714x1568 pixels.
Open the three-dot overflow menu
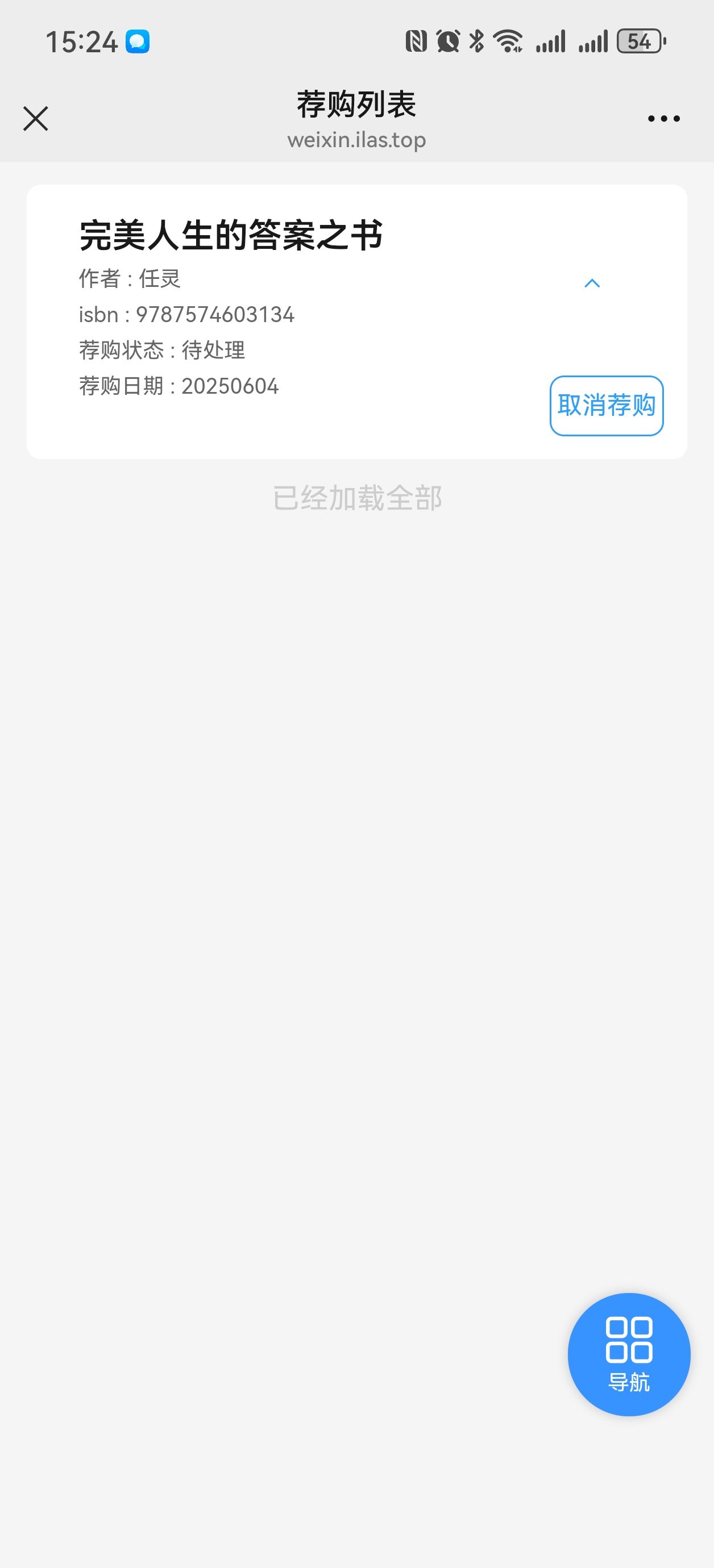(663, 119)
